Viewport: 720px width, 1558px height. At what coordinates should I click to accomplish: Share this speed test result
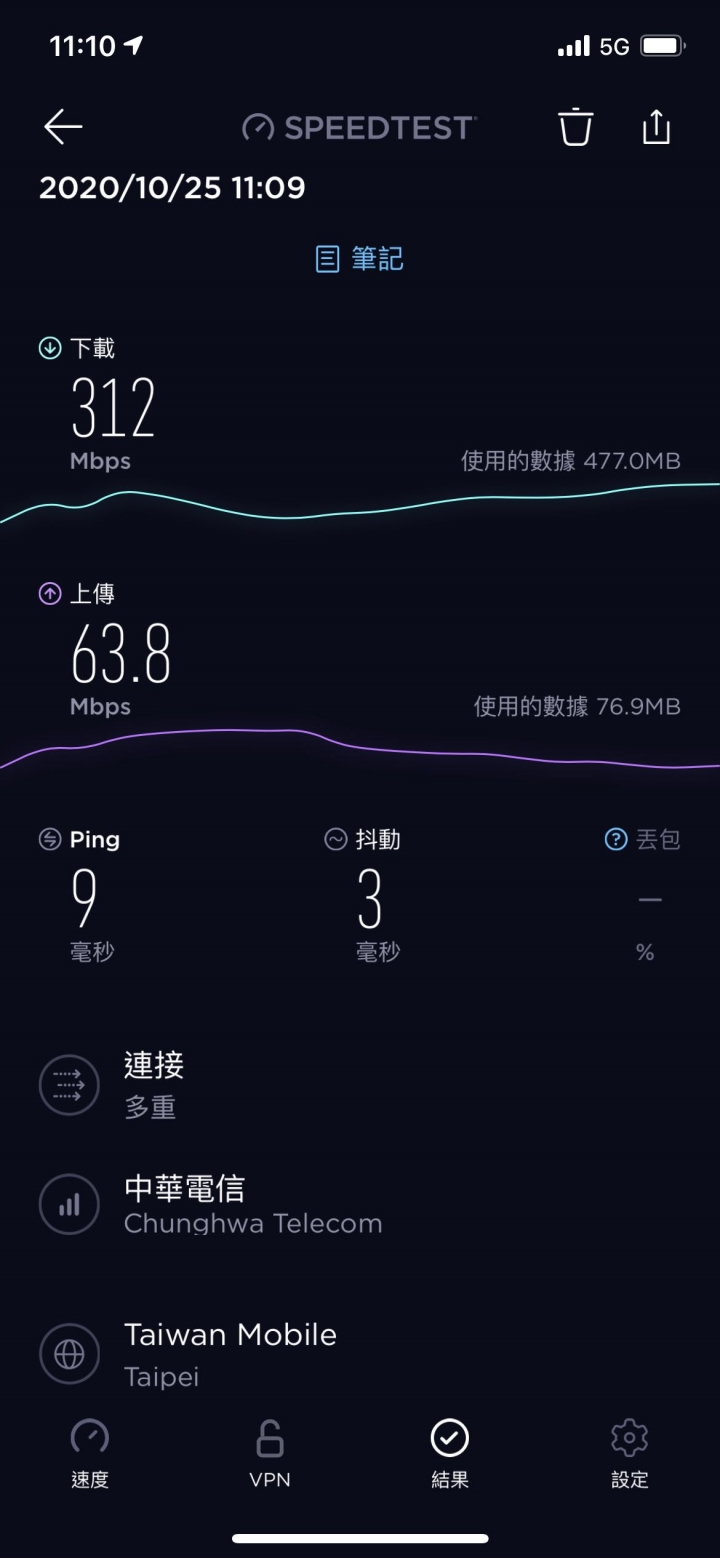(656, 126)
